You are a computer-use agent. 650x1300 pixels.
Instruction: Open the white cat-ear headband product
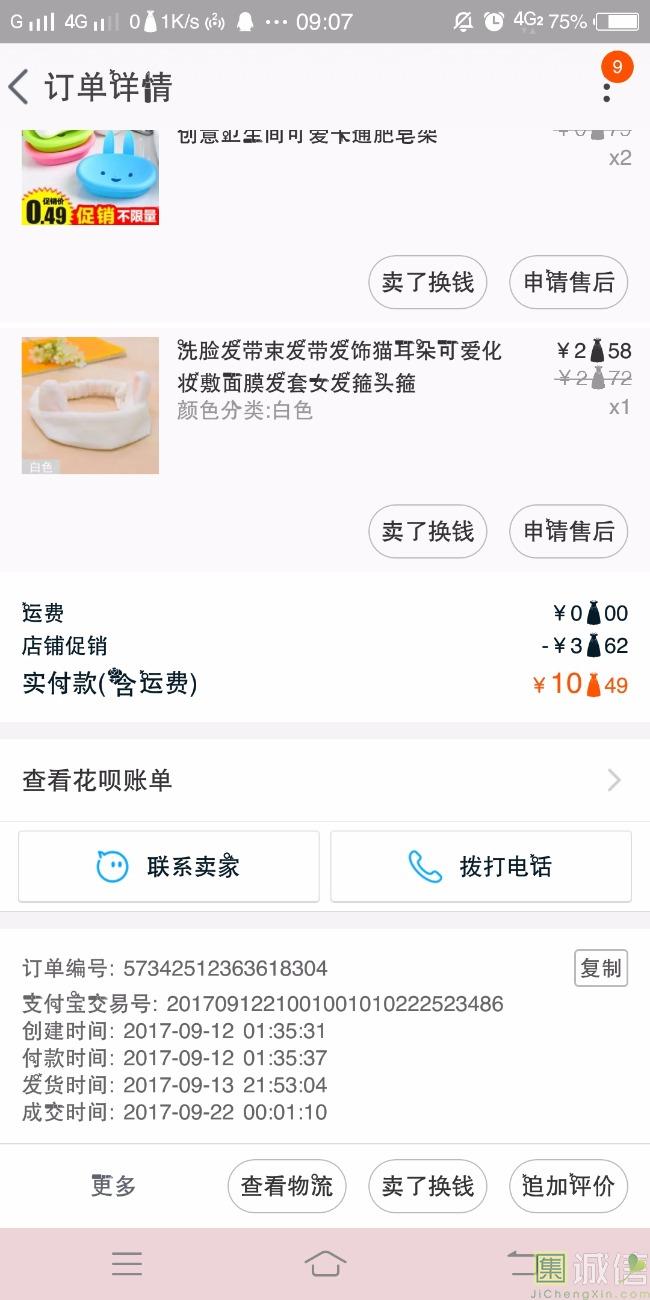pos(90,405)
